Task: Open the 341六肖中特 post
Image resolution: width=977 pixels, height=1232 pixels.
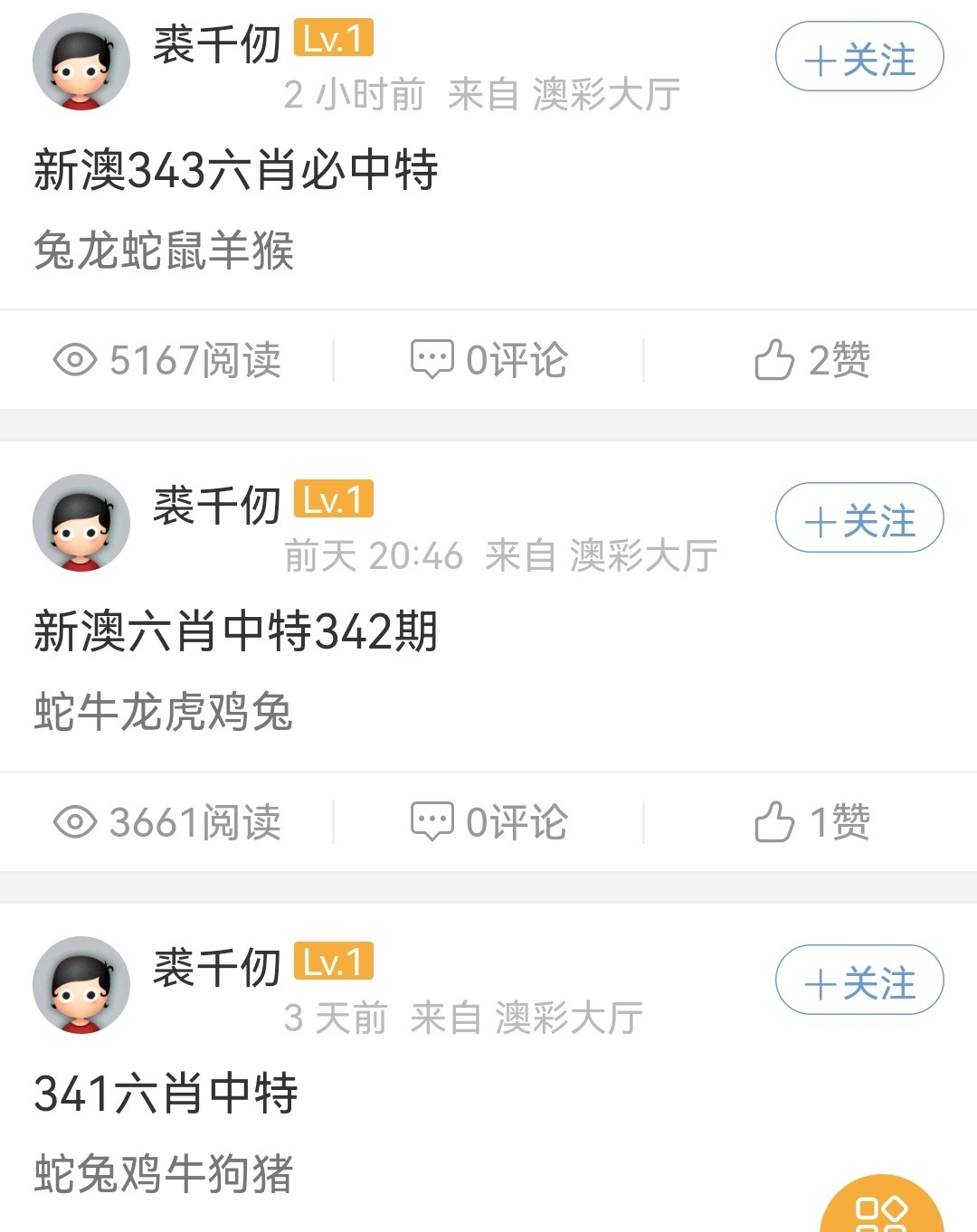Action: pyautogui.click(x=166, y=1093)
